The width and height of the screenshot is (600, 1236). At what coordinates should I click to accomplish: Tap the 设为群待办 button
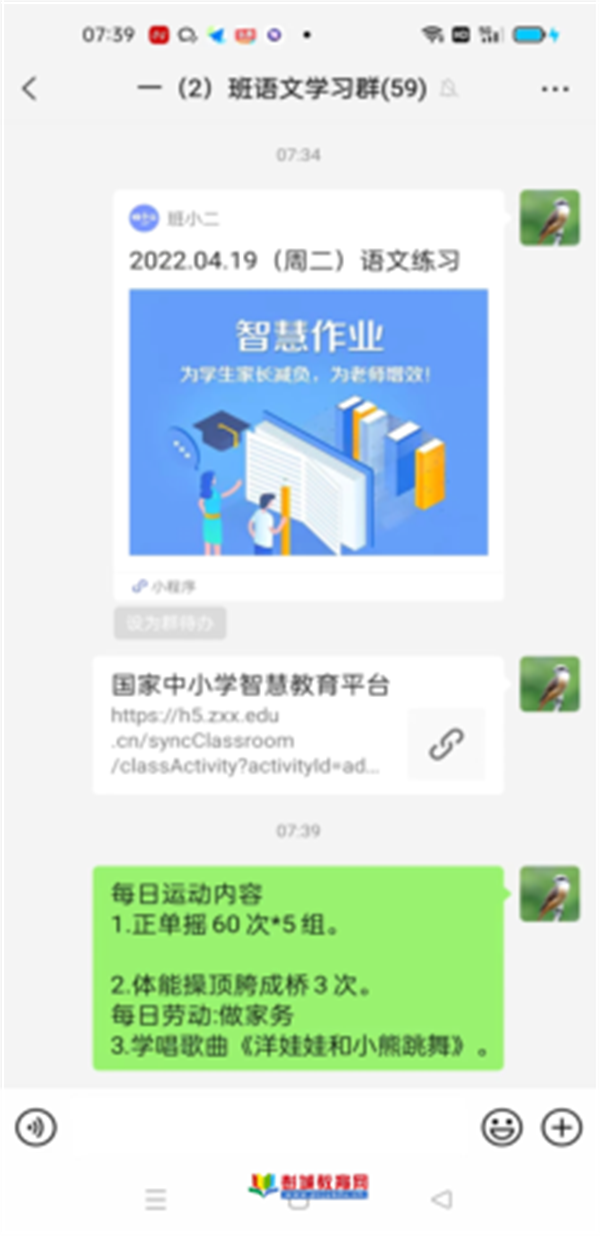(x=170, y=623)
